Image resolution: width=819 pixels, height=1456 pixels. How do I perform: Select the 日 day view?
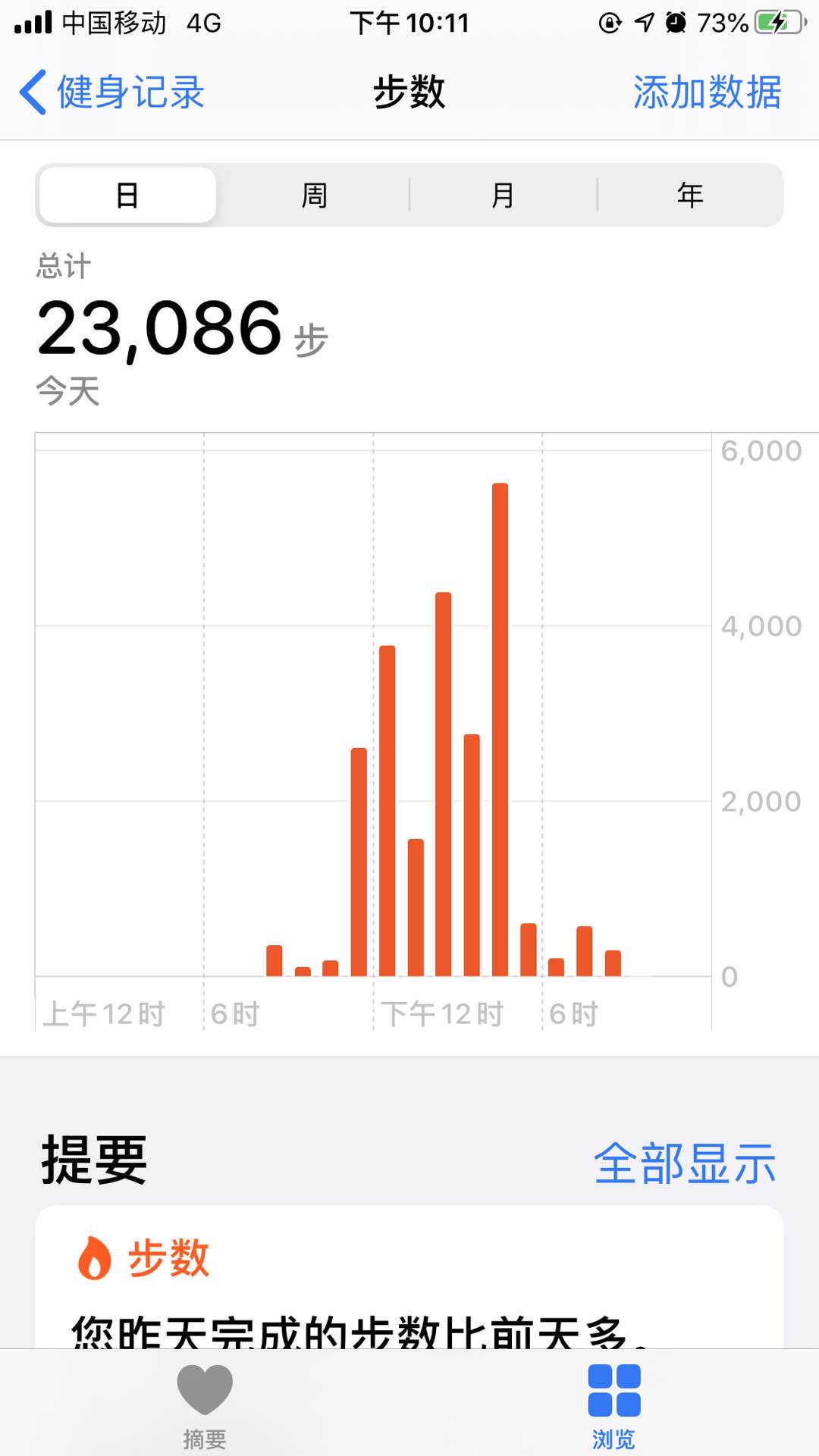[x=127, y=196]
